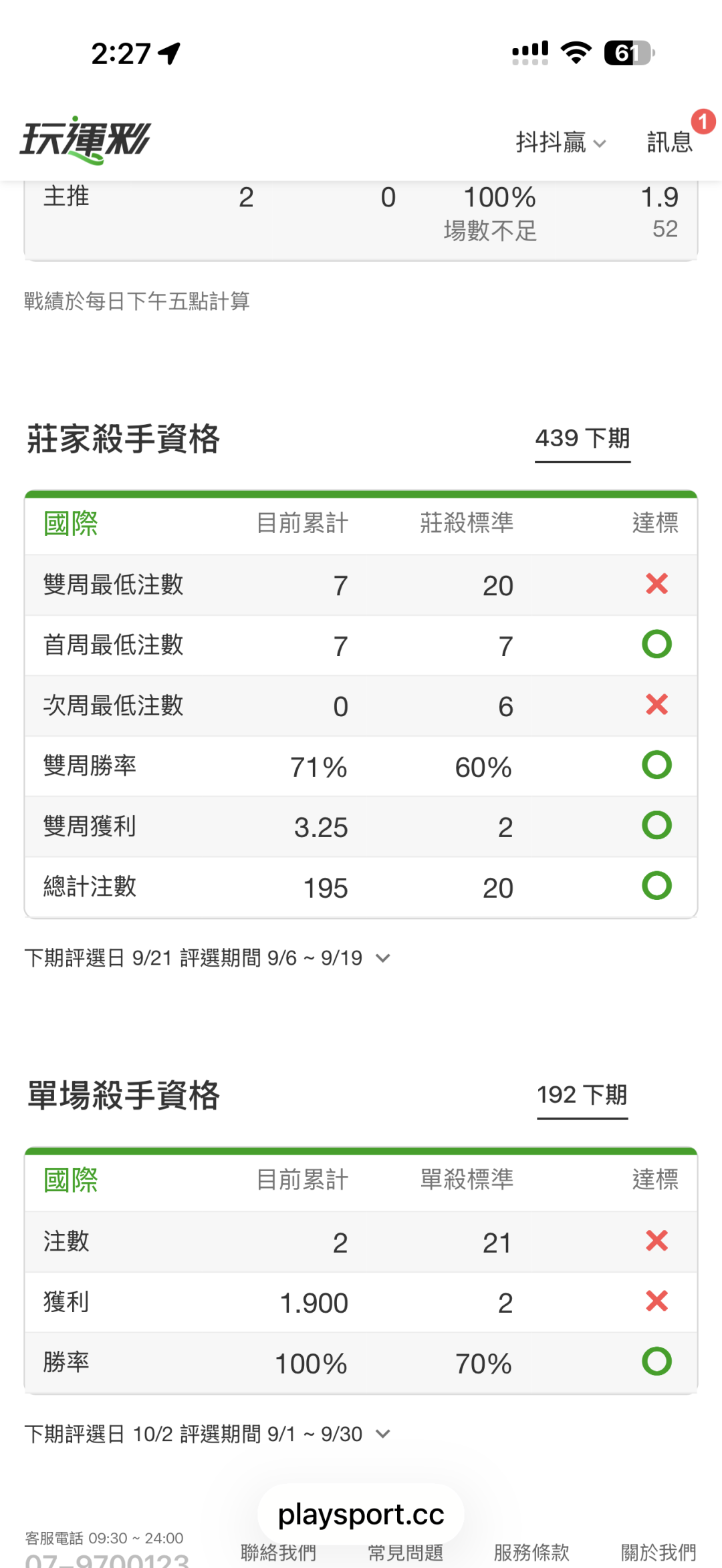The image size is (722, 1568).
Task: Select the 439 下期 period tab
Action: click(582, 439)
